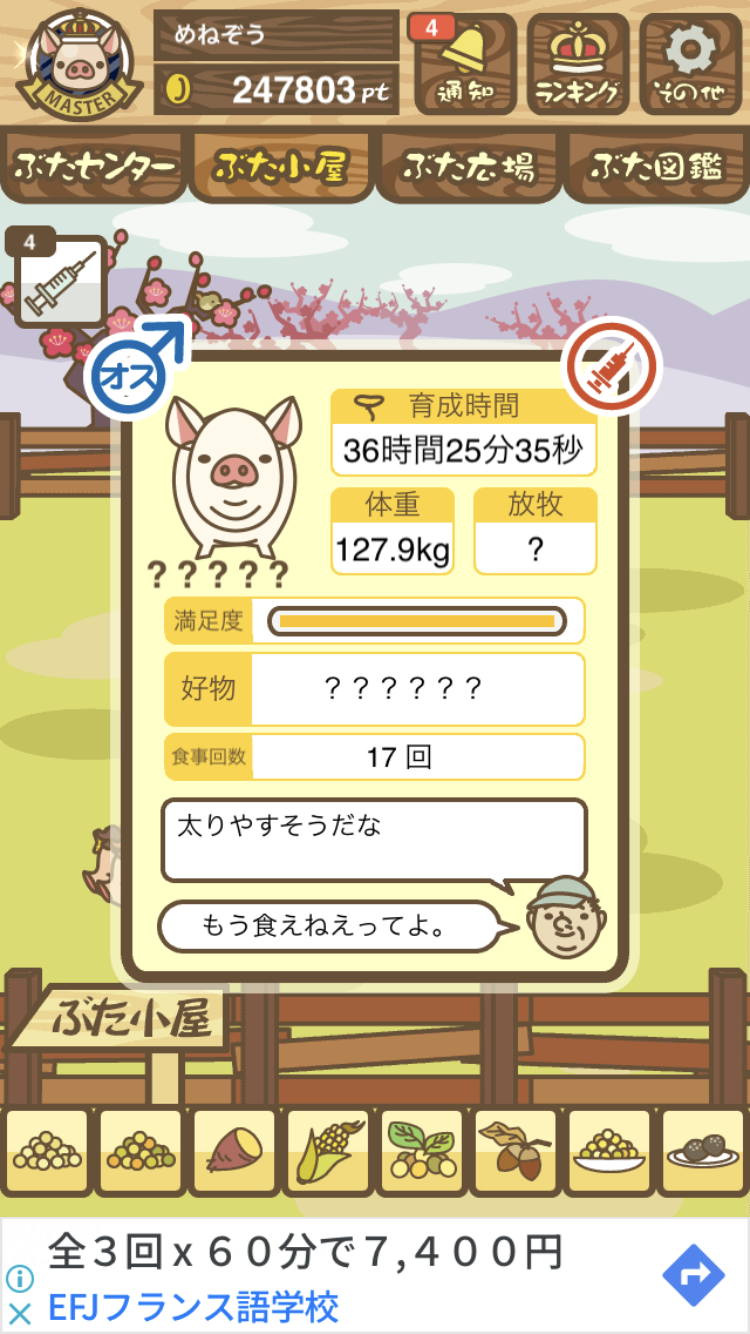Pick the plate of dark truffle balls
This screenshot has height=1334, width=750.
(x=702, y=1153)
